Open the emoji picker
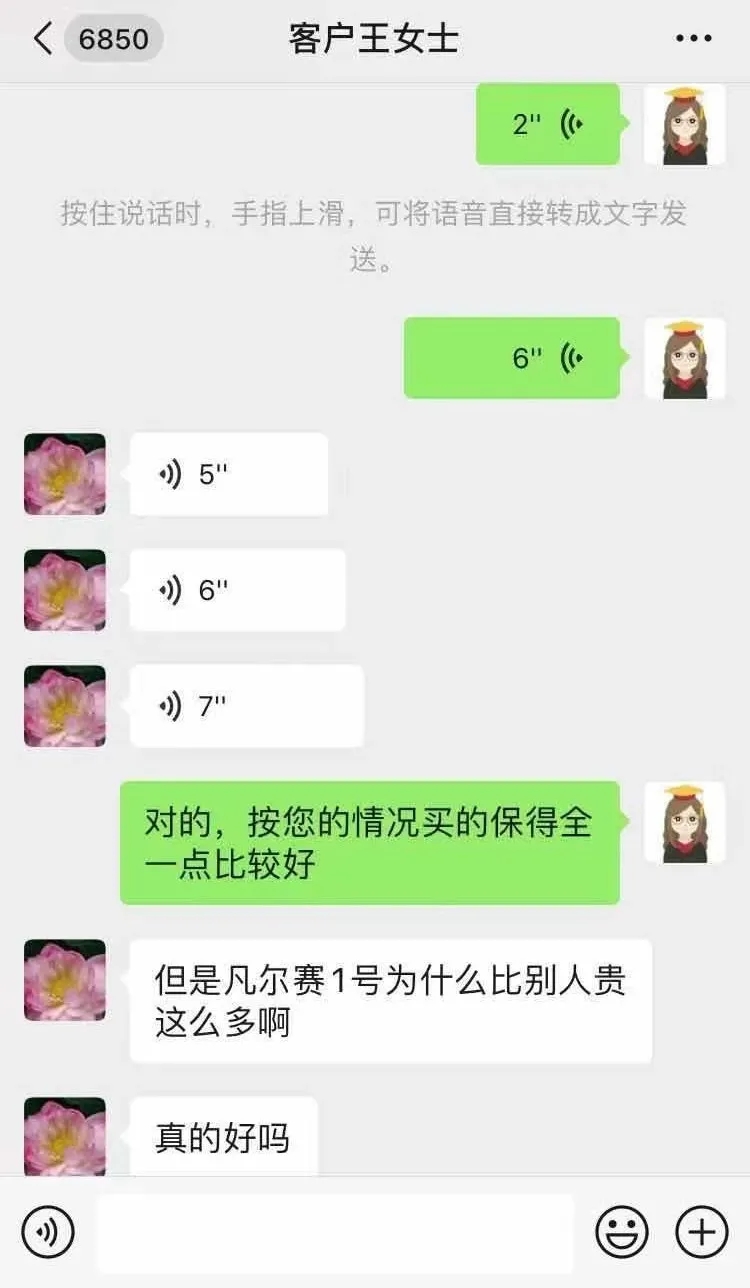The height and width of the screenshot is (1288, 750). pyautogui.click(x=622, y=1232)
